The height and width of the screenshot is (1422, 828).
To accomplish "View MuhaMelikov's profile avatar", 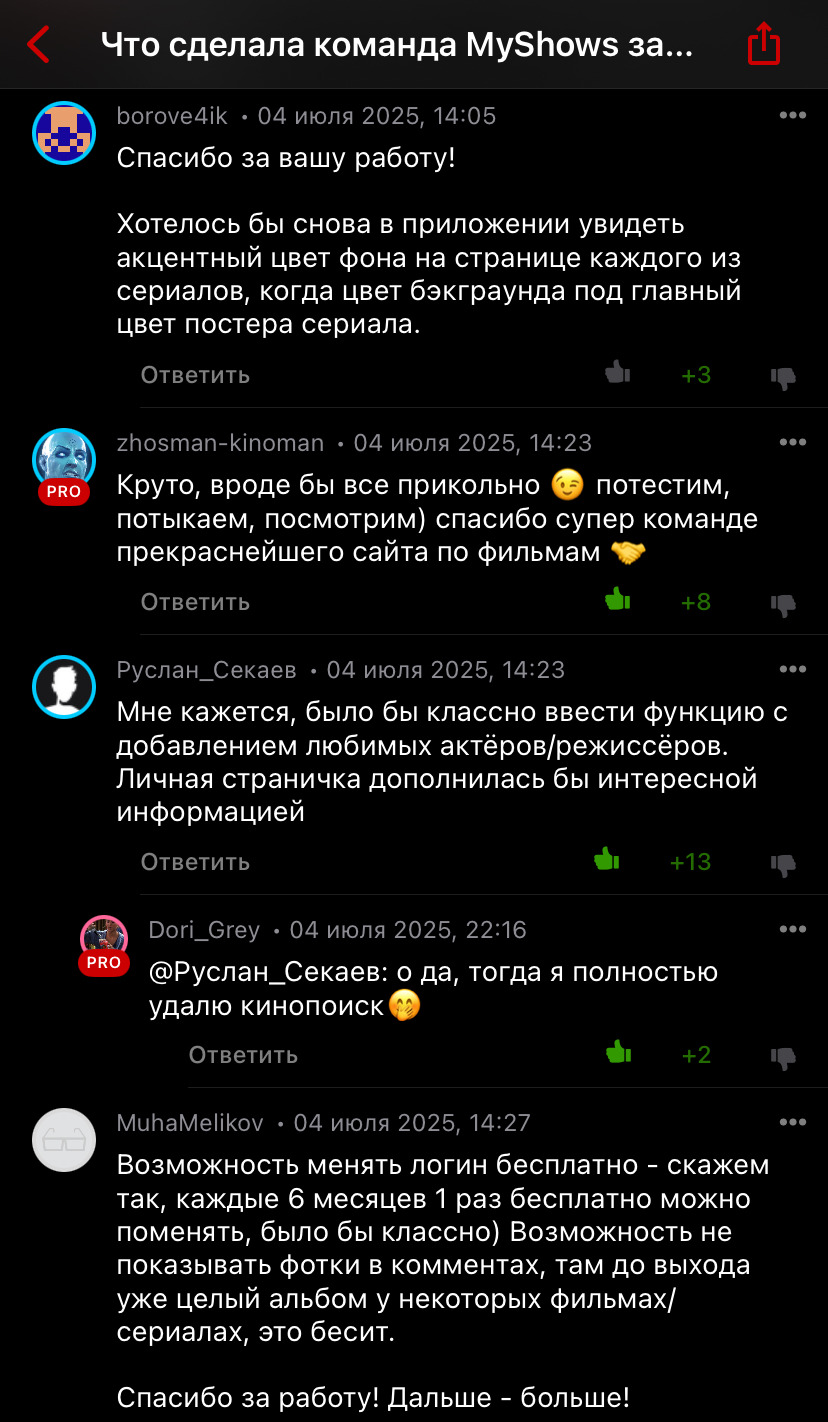I will (x=64, y=1139).
